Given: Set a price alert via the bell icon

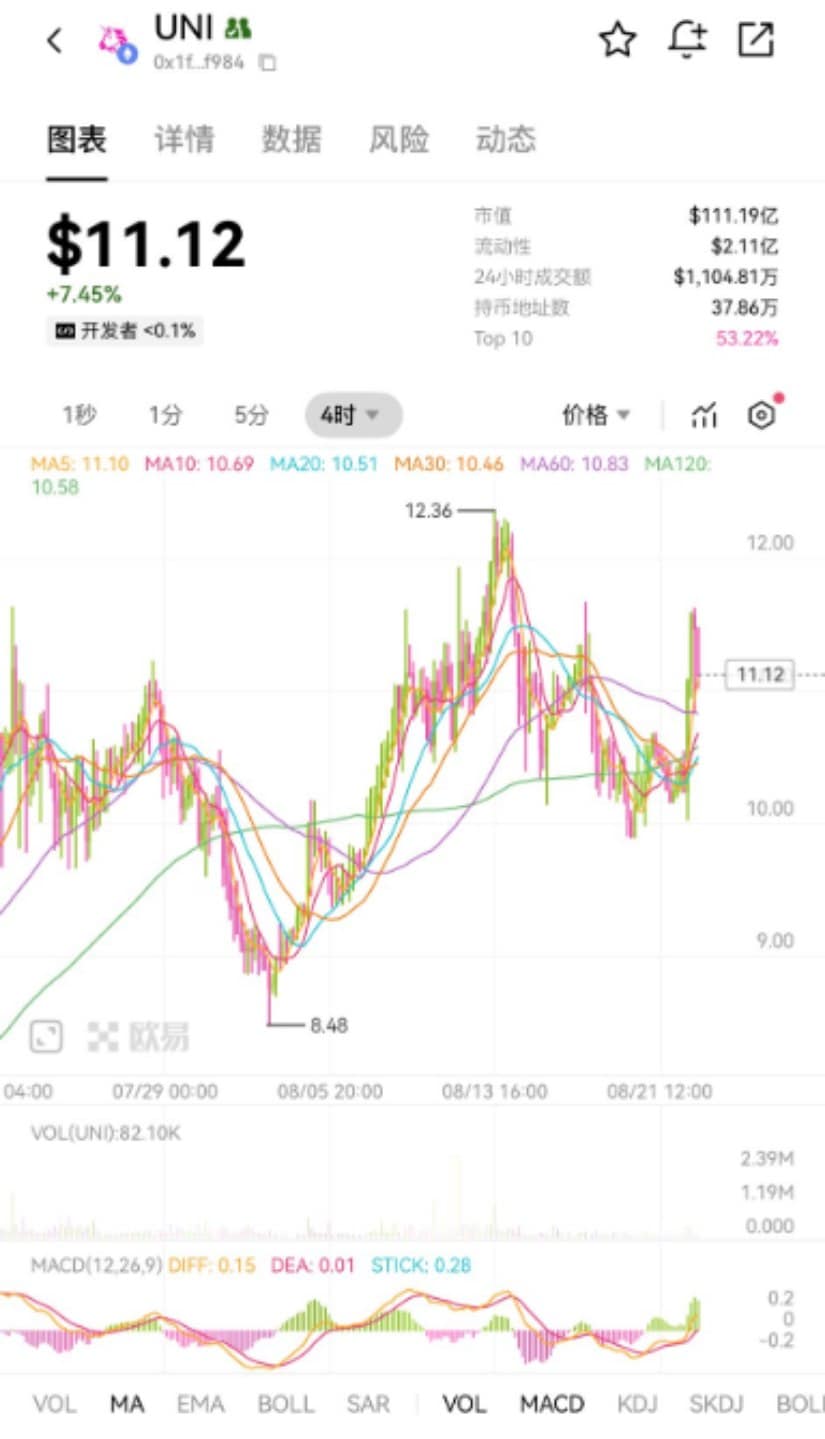Looking at the screenshot, I should click(687, 40).
